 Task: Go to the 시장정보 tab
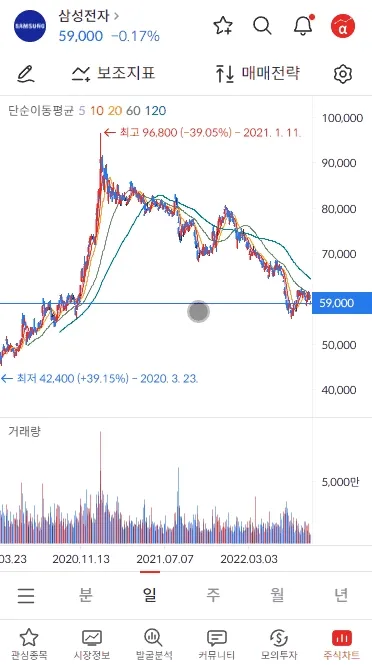coord(92,644)
